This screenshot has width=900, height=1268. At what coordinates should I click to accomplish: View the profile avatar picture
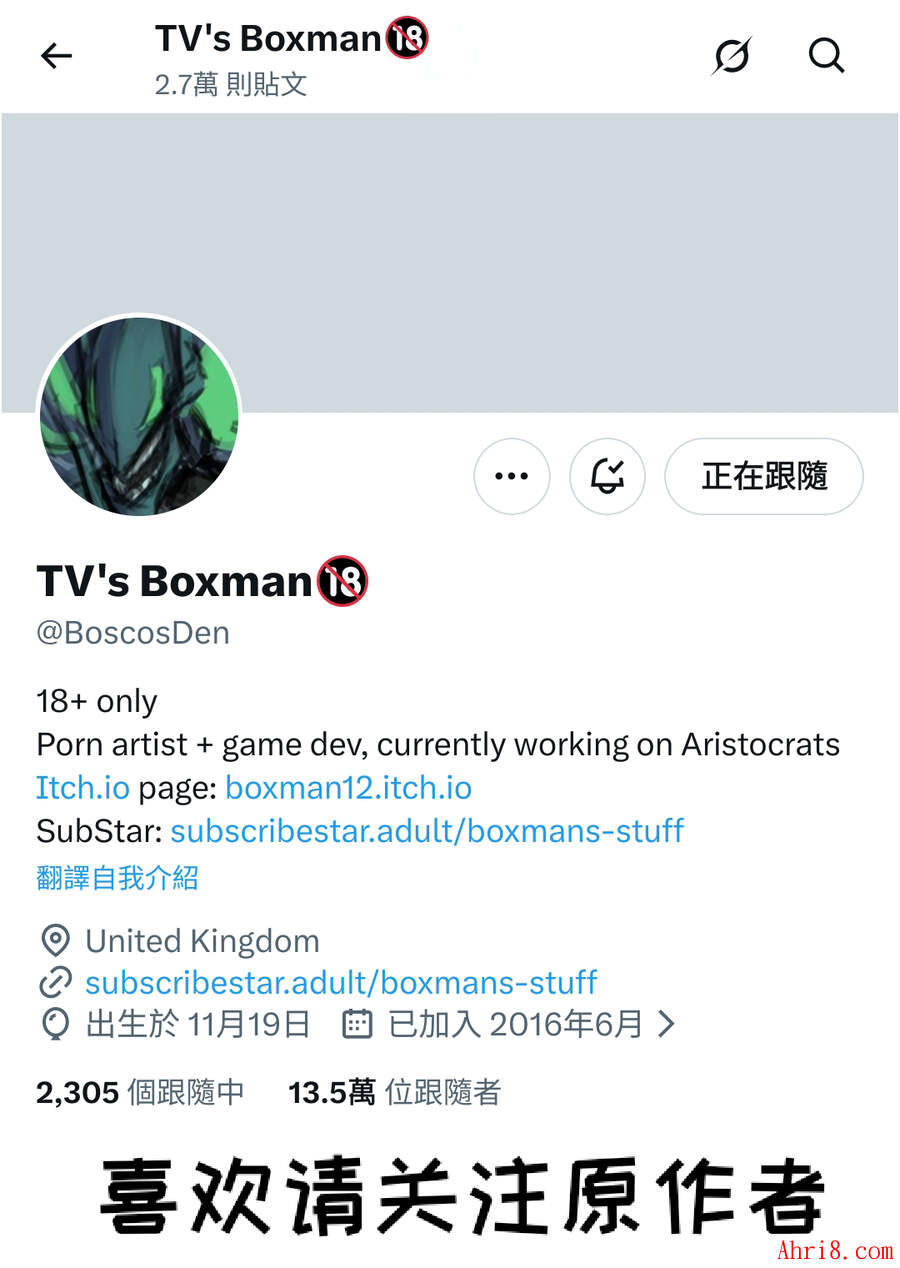[x=139, y=415]
